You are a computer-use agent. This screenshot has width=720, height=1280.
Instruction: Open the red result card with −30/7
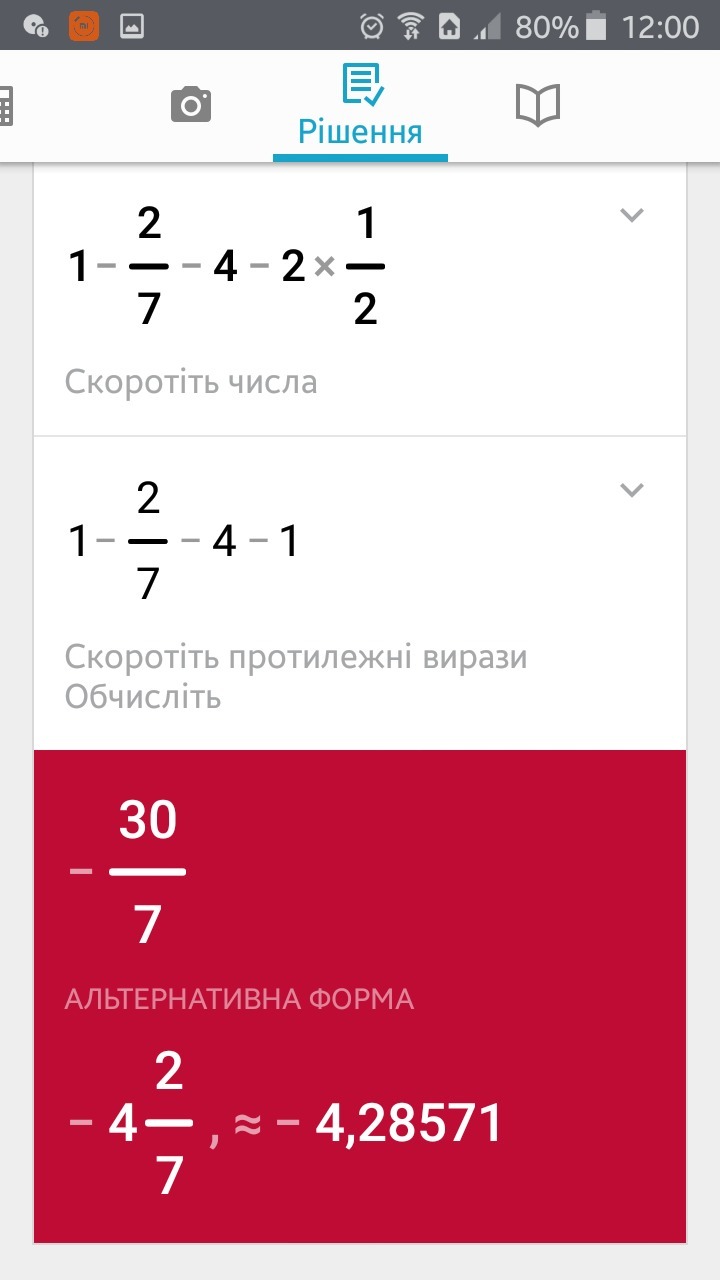(x=360, y=995)
